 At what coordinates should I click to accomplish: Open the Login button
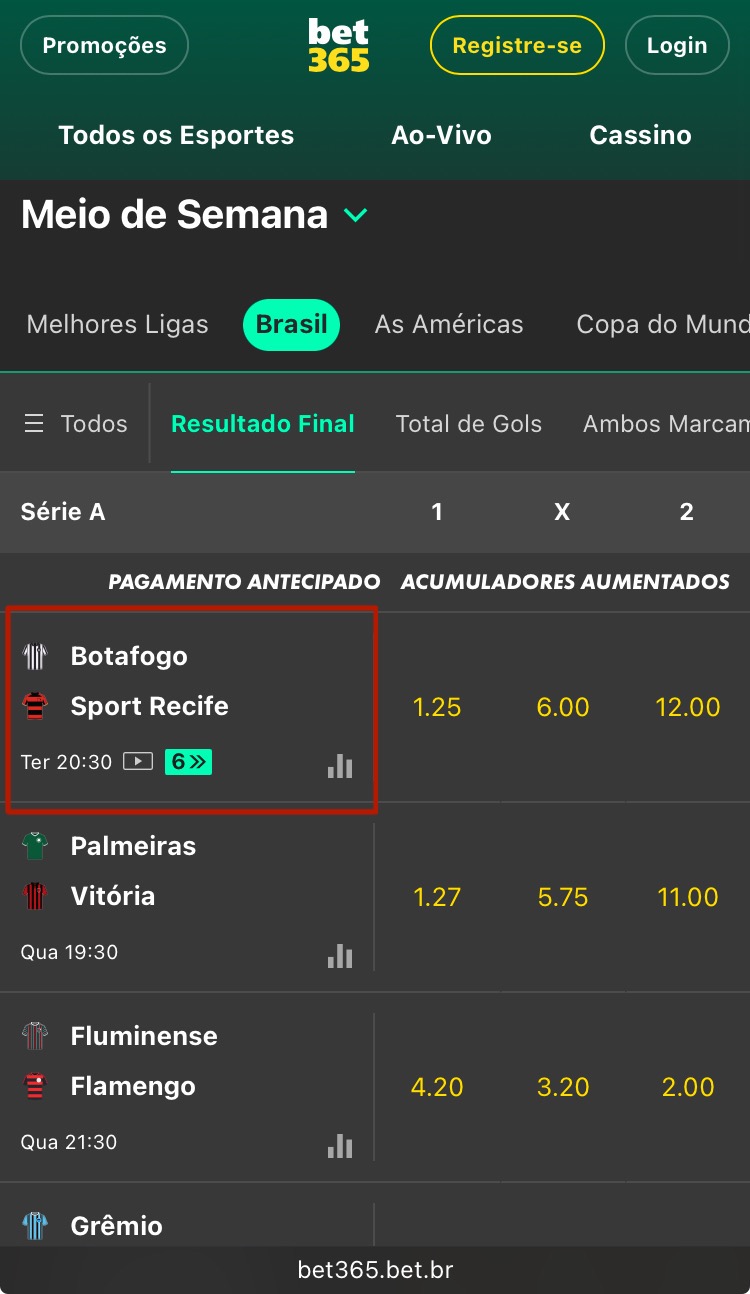click(x=676, y=45)
